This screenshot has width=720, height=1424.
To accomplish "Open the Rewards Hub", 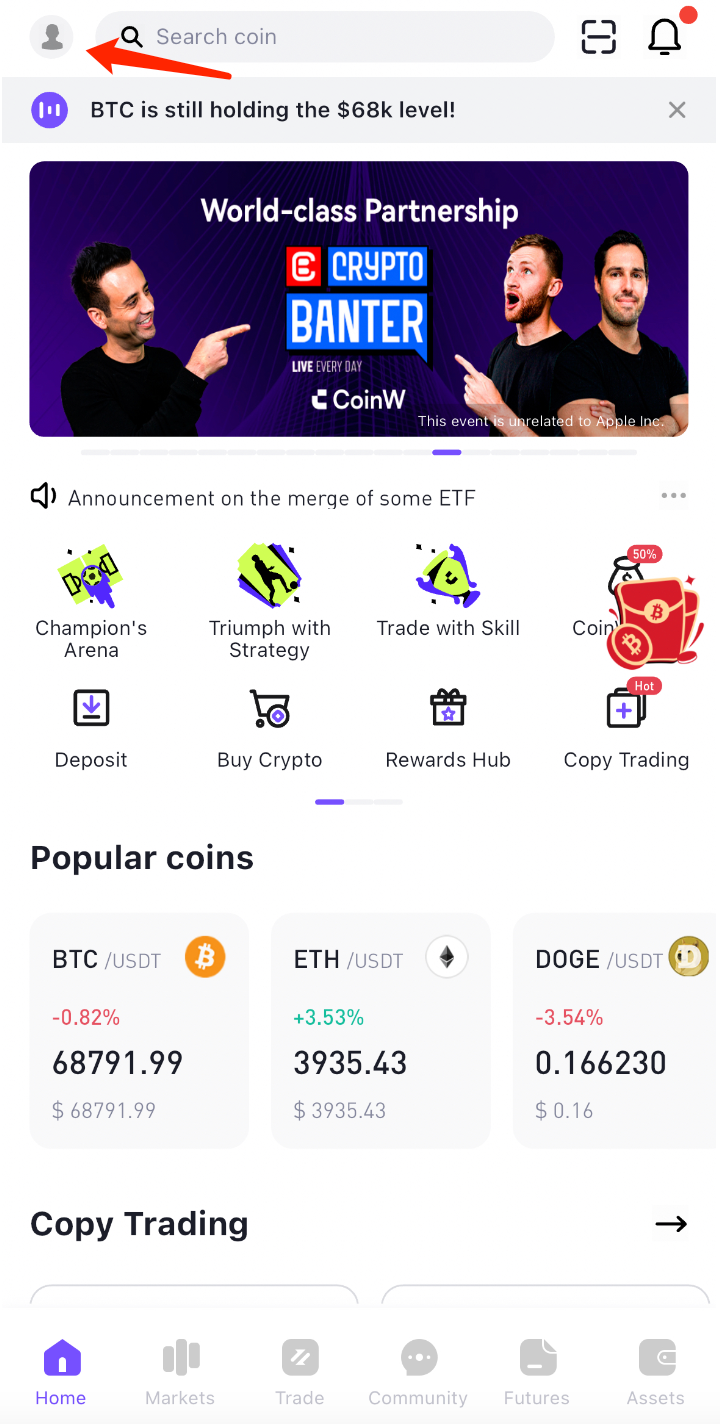I will pyautogui.click(x=448, y=728).
